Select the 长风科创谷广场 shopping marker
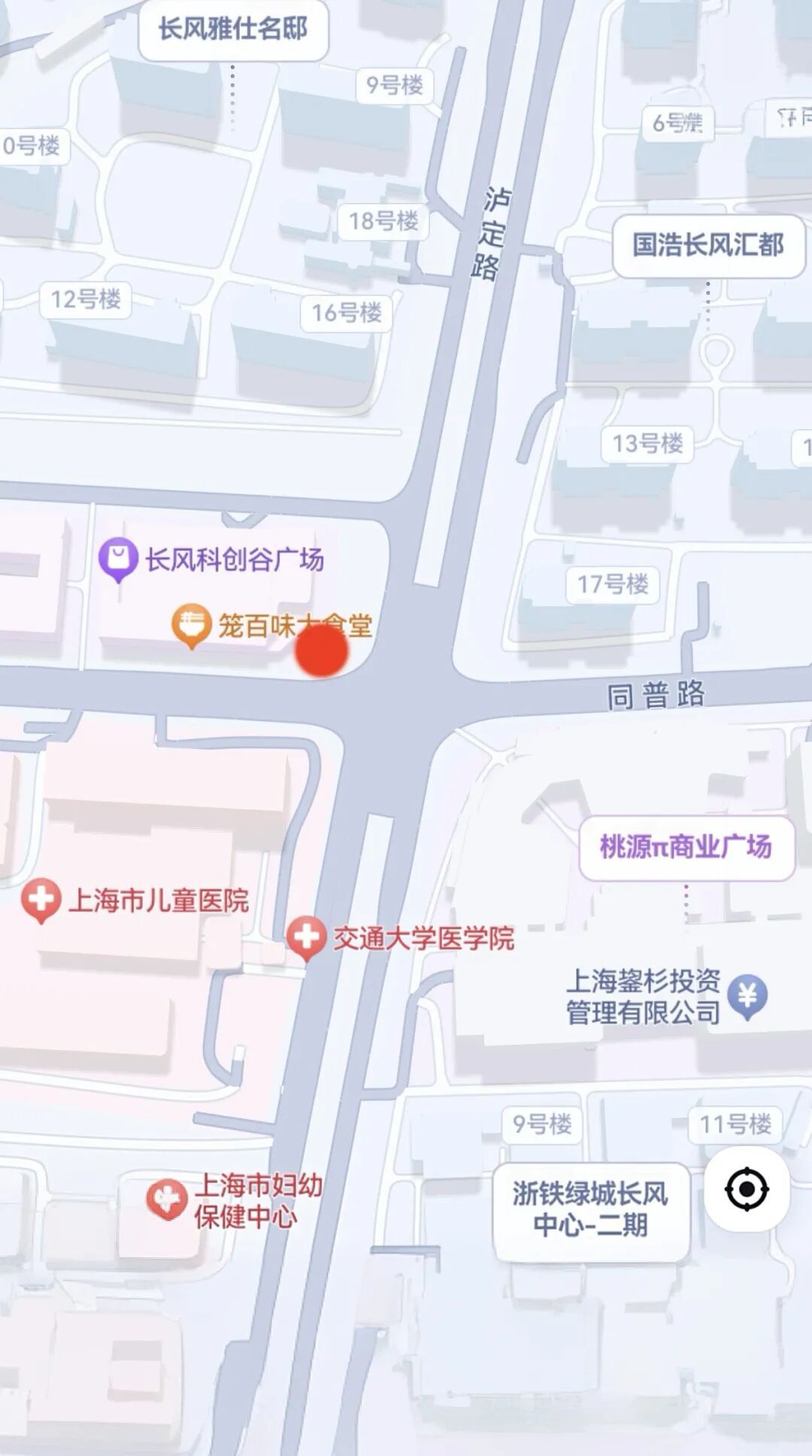The image size is (812, 1456). pos(118,559)
